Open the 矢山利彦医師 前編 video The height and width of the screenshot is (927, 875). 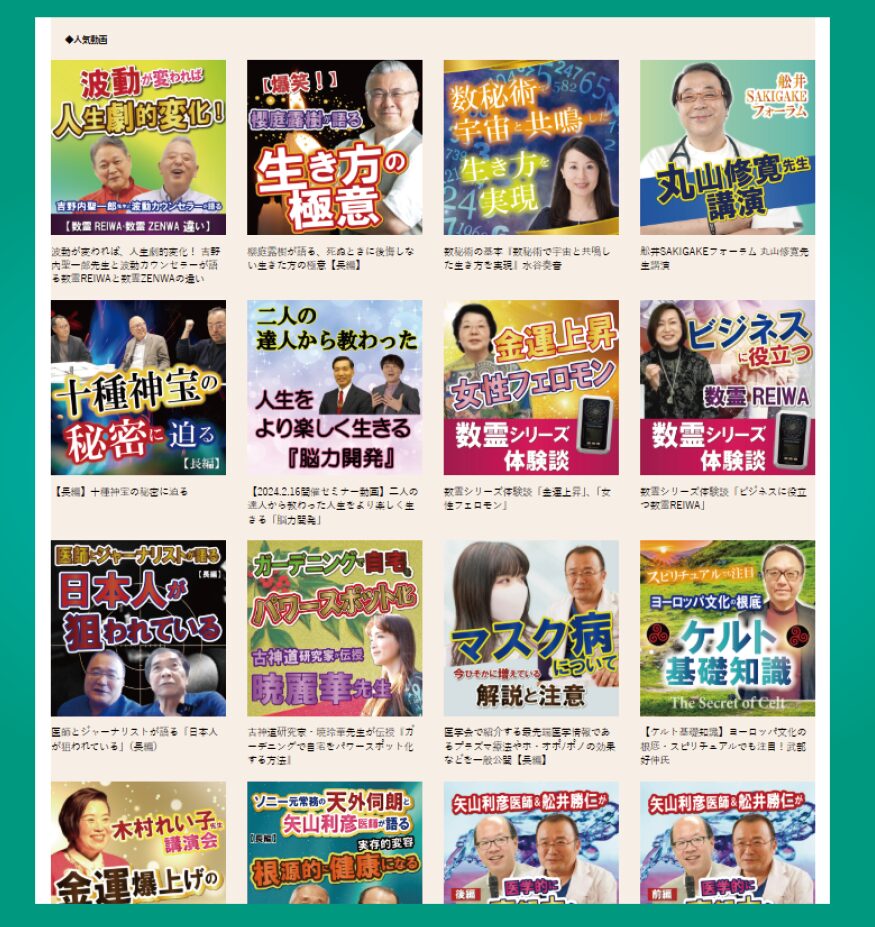727,843
